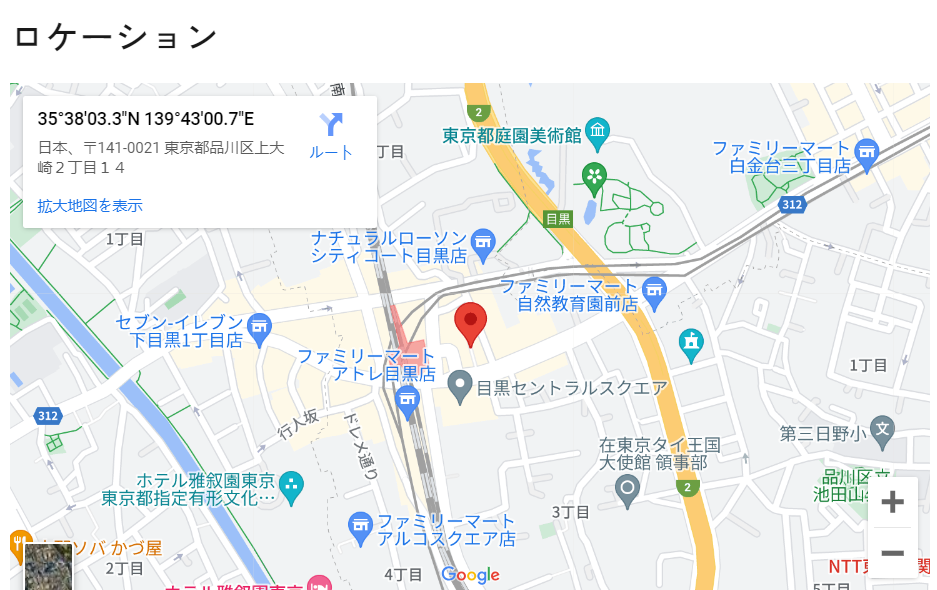The image size is (937, 590).
Task: Zoom out with the minus button
Action: pos(892,553)
